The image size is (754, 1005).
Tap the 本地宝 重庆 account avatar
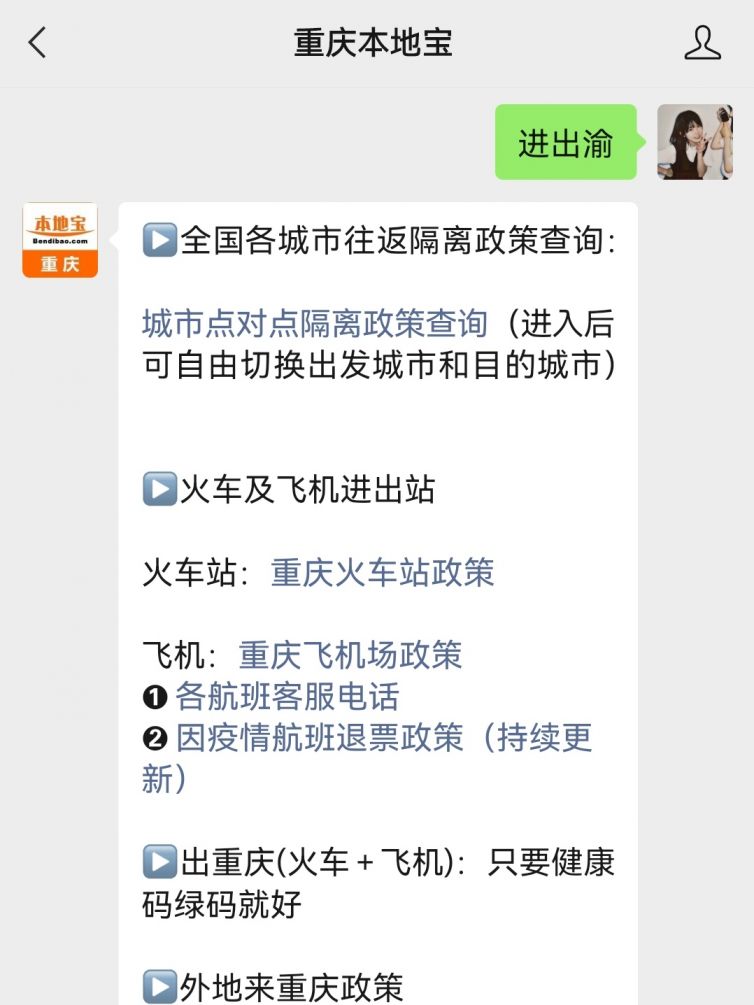coord(60,240)
